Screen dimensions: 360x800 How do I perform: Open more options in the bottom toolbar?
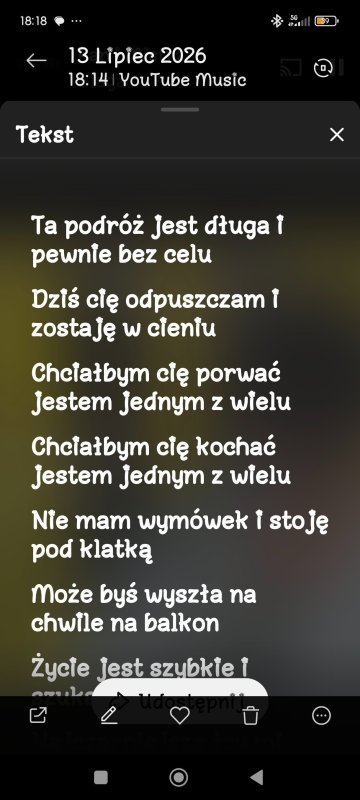point(321,715)
